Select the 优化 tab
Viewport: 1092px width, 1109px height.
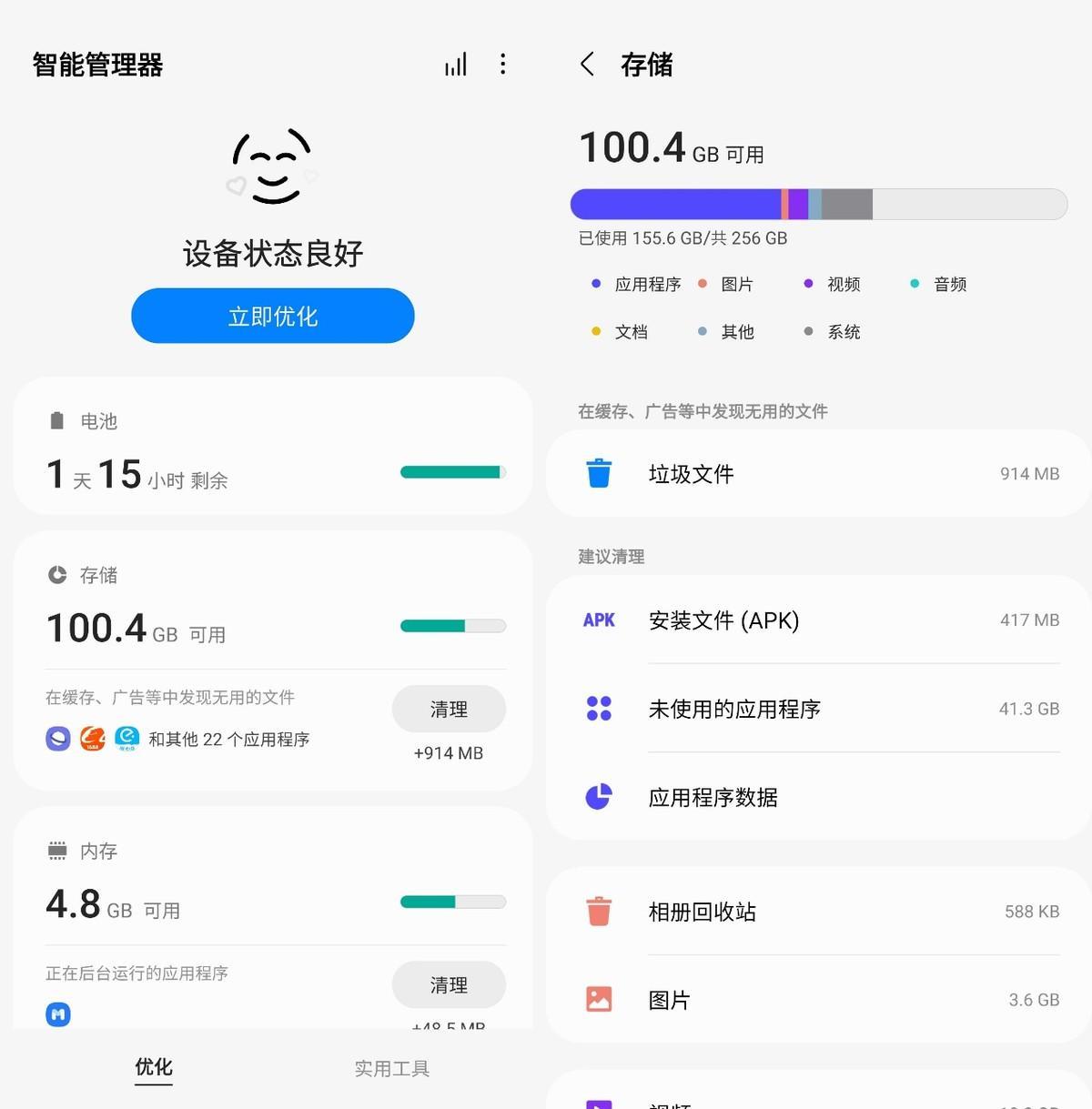[154, 1067]
